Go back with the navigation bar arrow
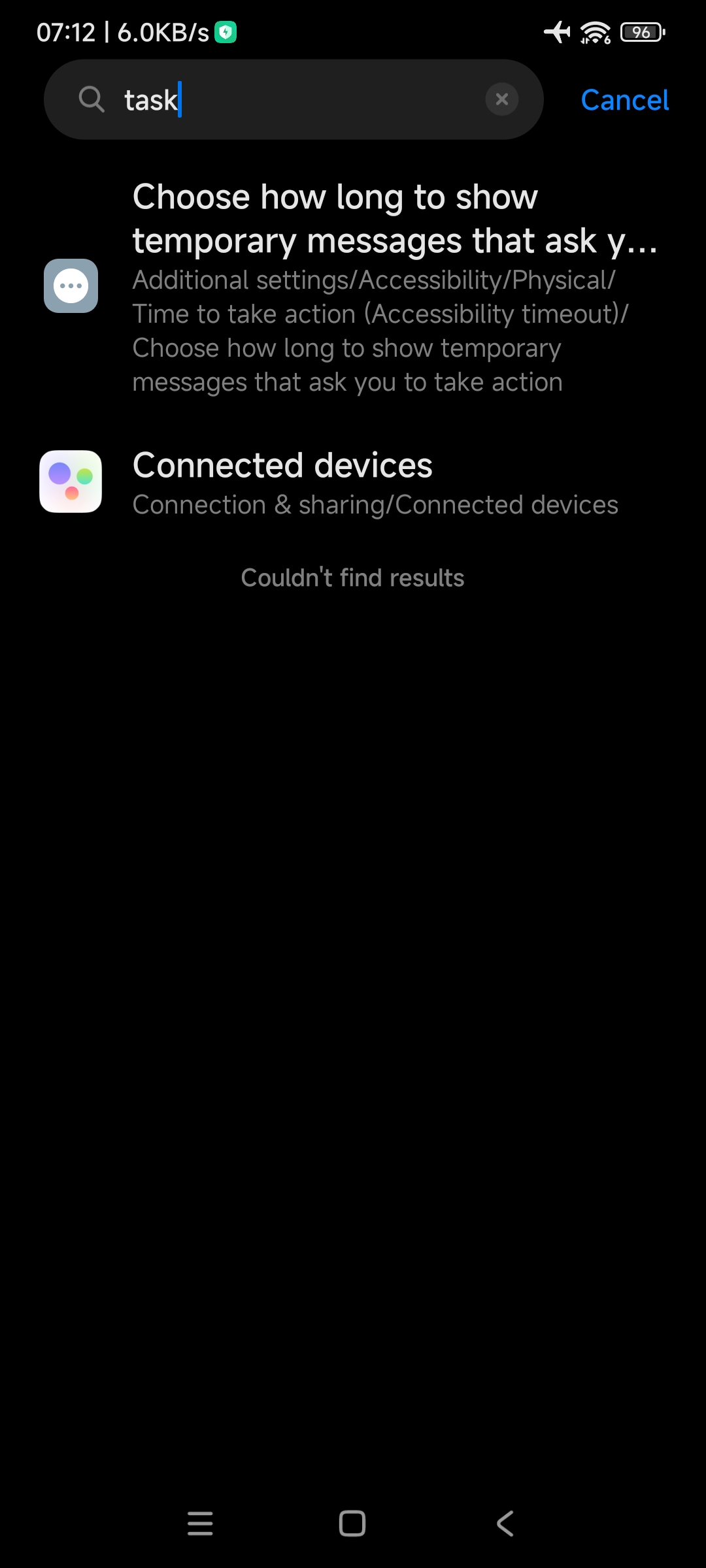The image size is (706, 1568). click(505, 1523)
